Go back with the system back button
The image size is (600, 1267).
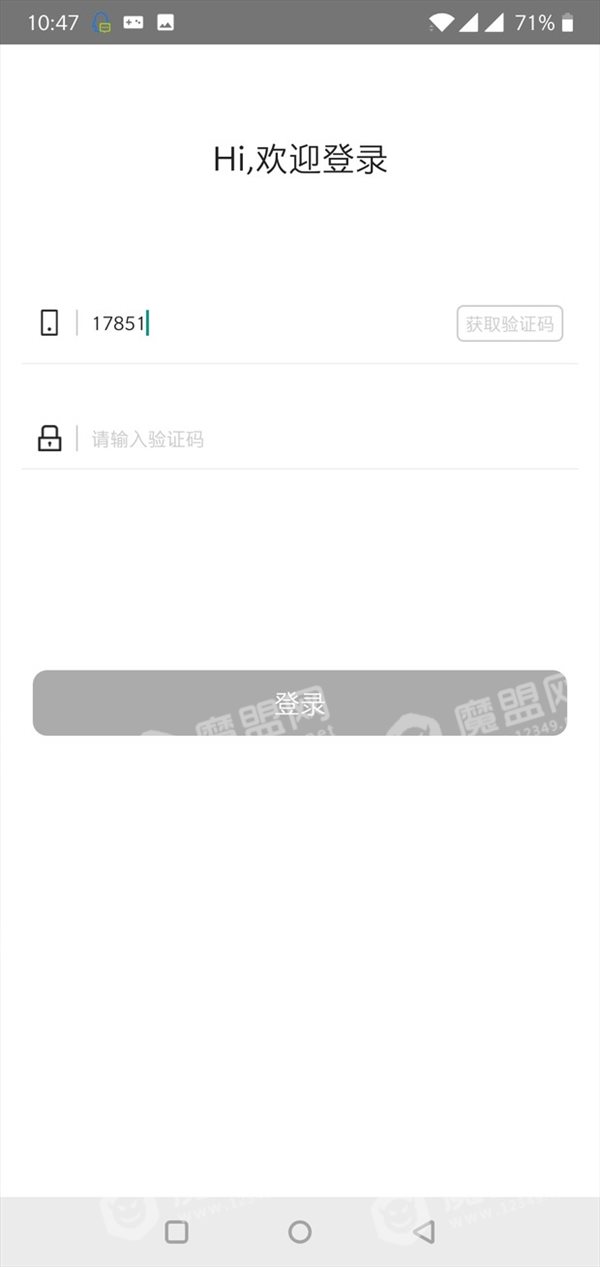424,1231
